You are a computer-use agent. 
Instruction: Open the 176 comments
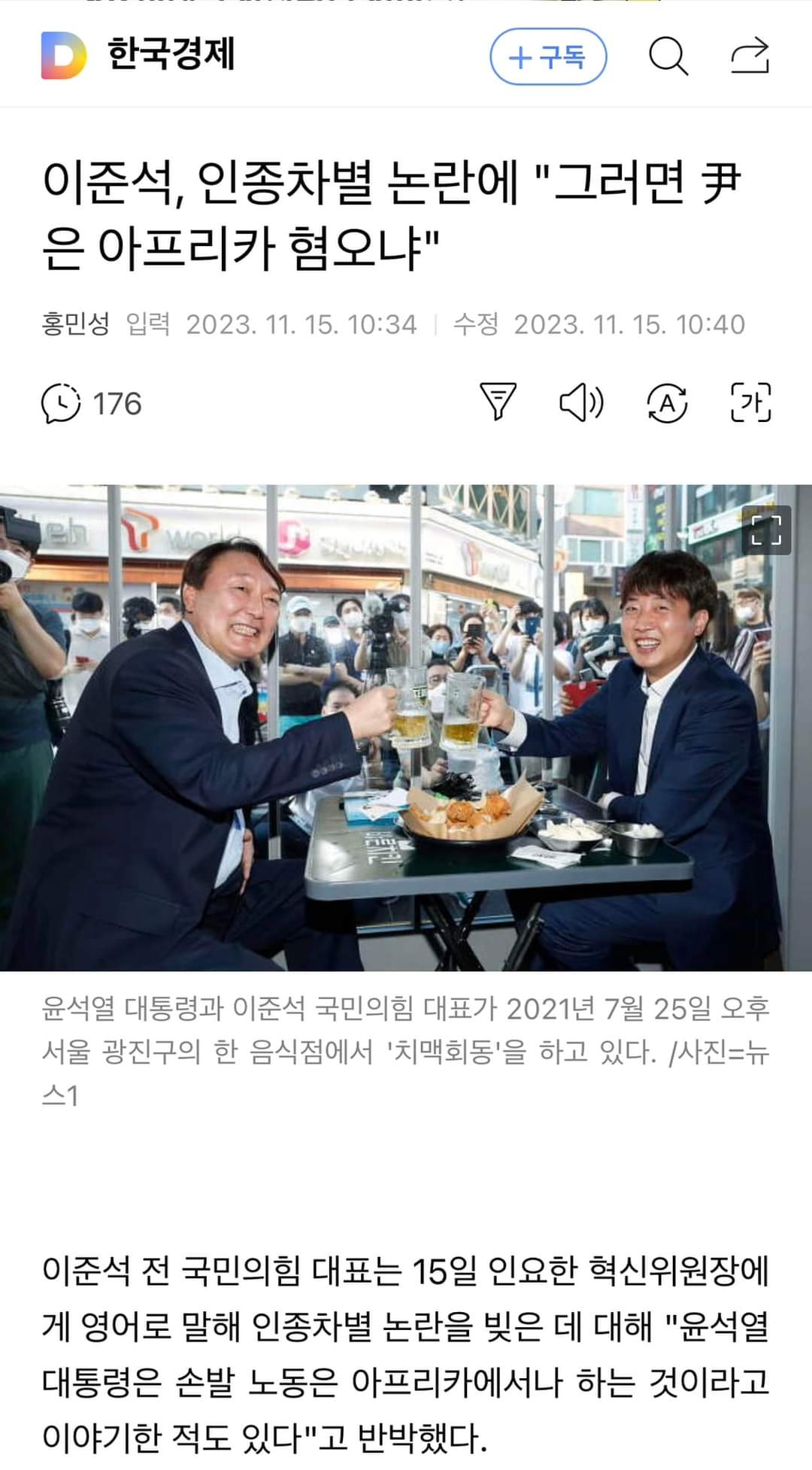pos(92,403)
